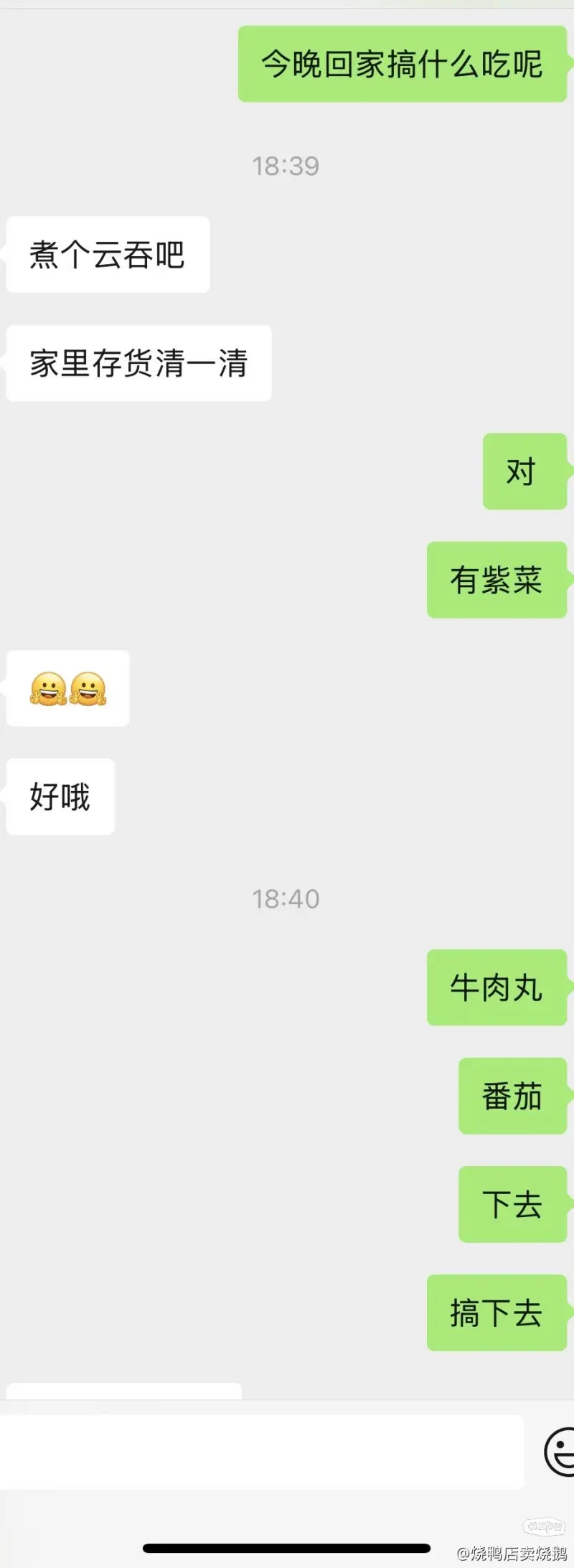Tap the message input field

click(262, 1451)
